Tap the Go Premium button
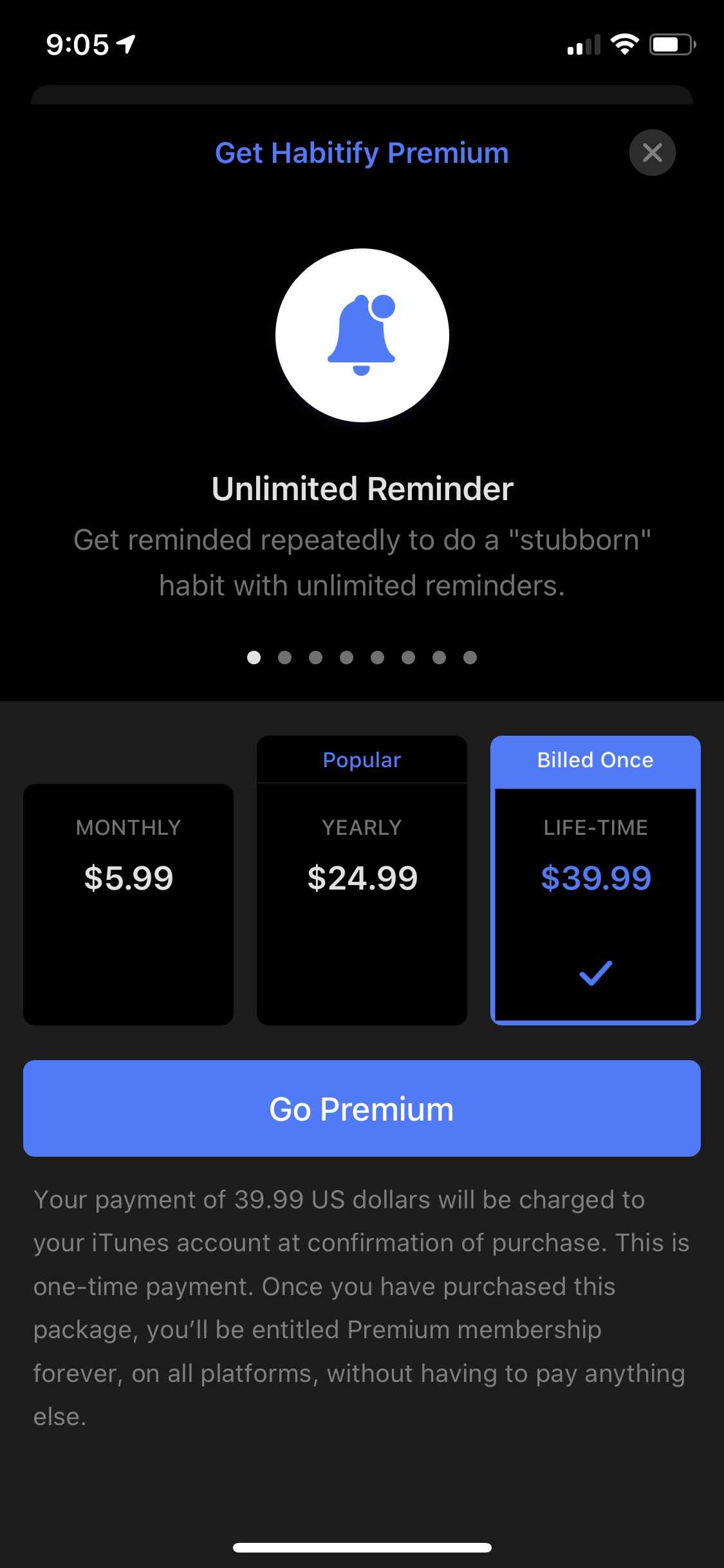Screen dimensions: 724x1568 (x=362, y=1108)
